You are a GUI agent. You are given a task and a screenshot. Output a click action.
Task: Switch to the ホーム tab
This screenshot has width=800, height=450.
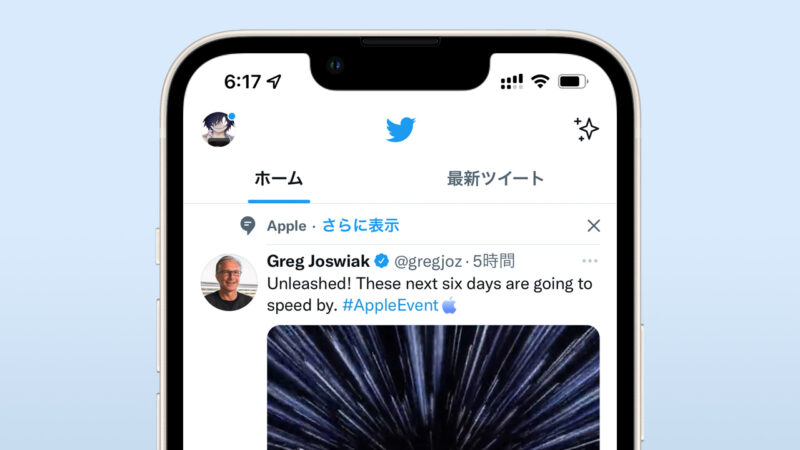pos(279,179)
